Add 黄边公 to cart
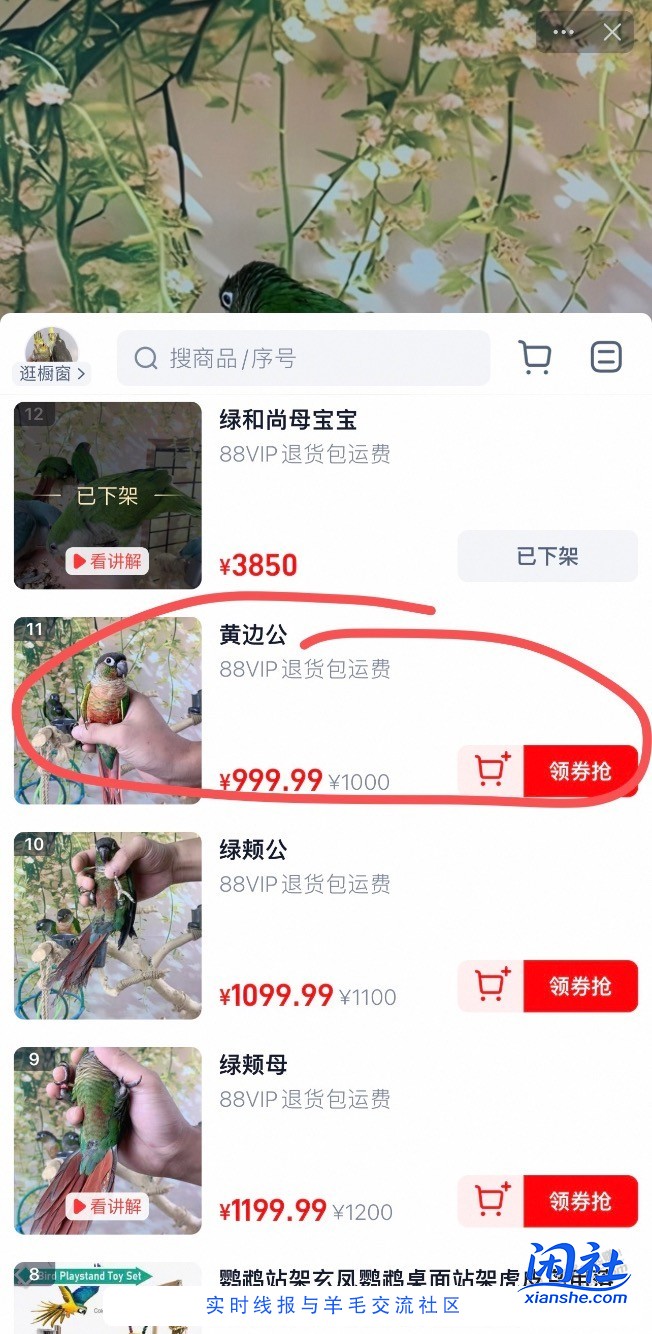The image size is (652, 1334). (490, 771)
